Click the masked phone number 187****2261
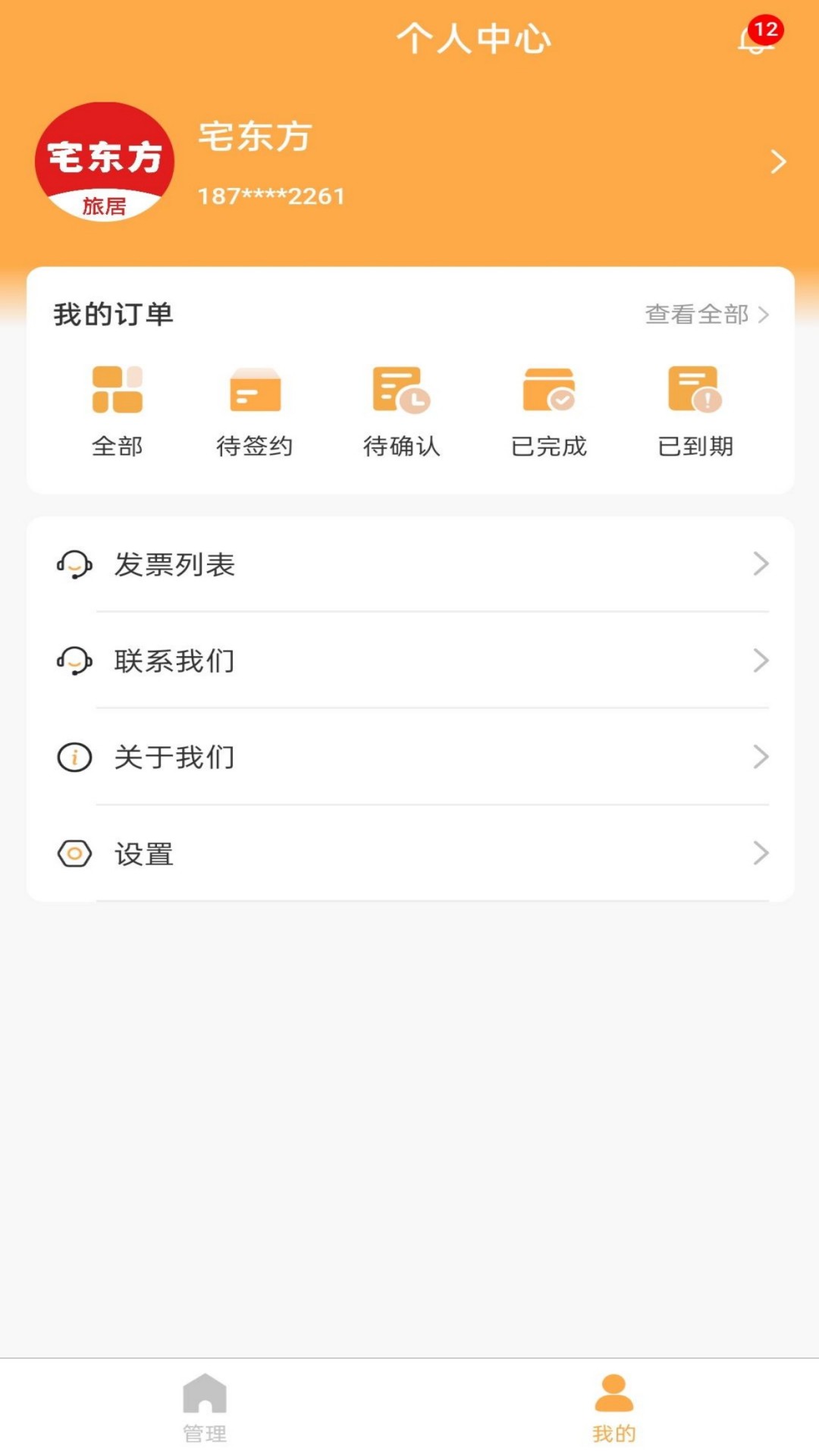 pos(271,195)
